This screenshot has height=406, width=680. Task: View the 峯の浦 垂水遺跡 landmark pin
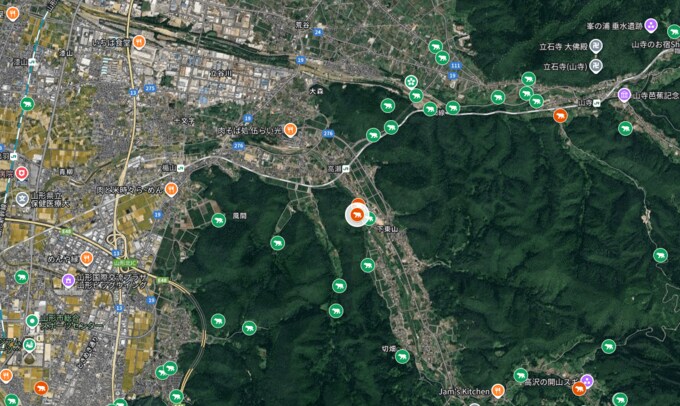tap(651, 25)
